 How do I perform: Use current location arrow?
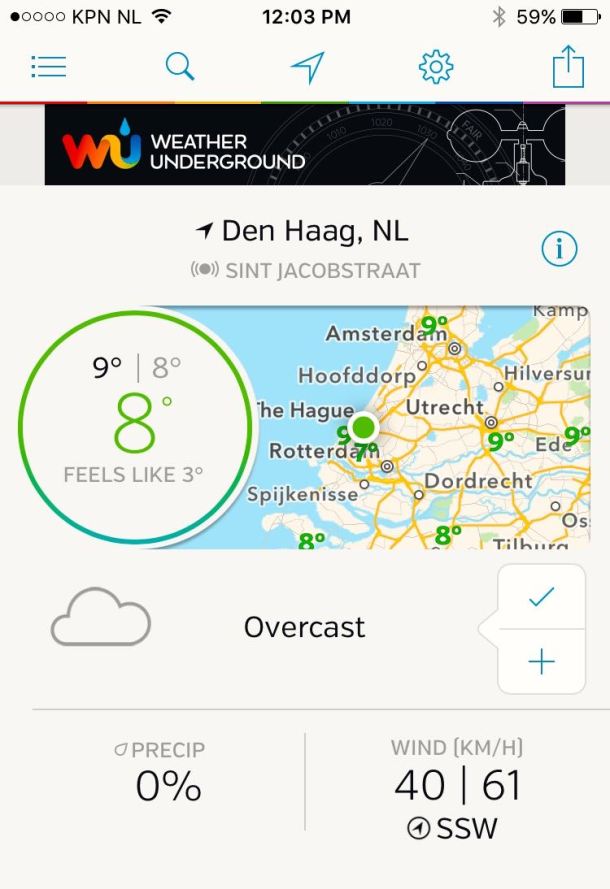click(x=307, y=67)
